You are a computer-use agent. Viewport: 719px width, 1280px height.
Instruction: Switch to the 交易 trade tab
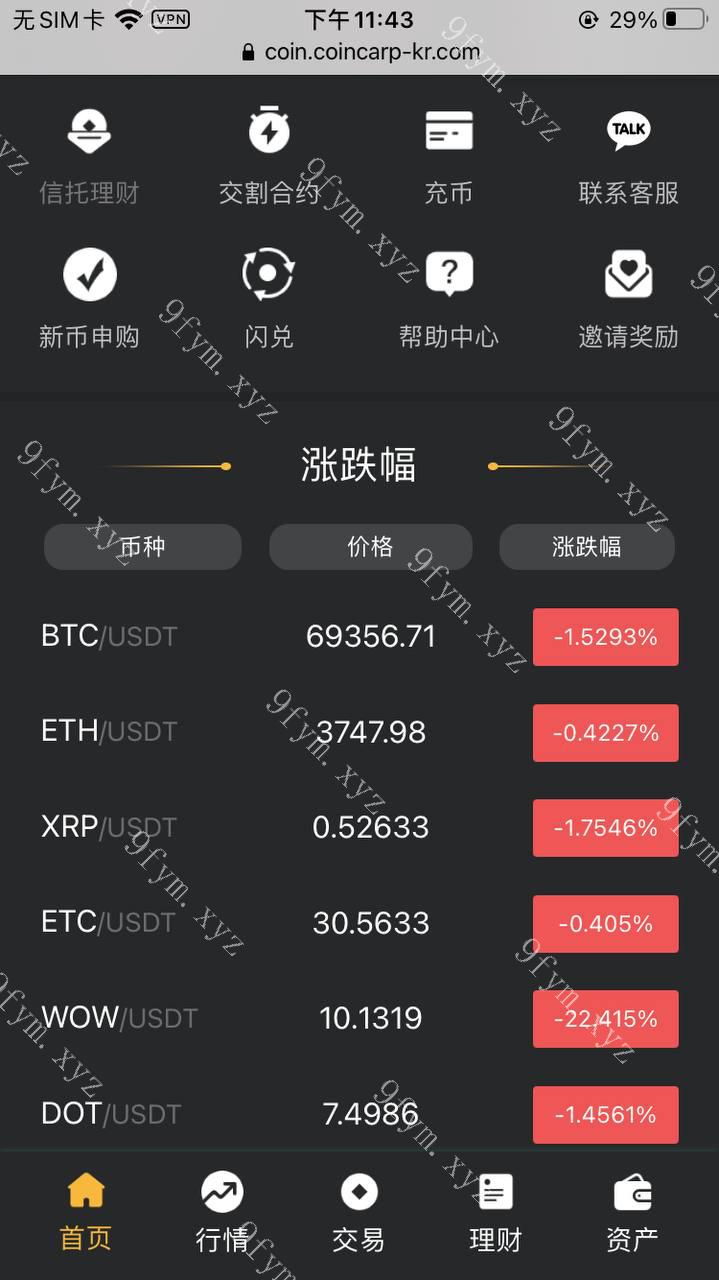tap(359, 1212)
